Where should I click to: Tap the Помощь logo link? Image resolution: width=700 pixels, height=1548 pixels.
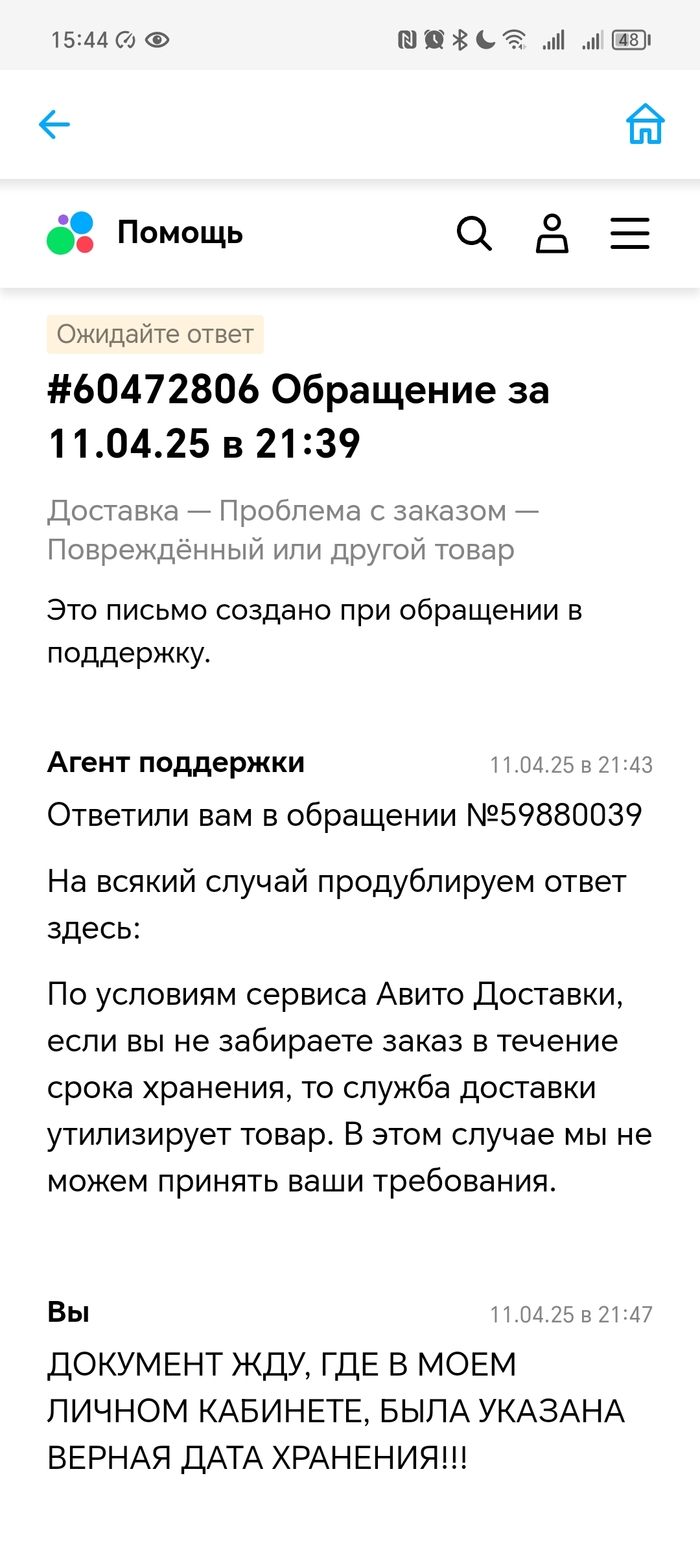(x=145, y=234)
